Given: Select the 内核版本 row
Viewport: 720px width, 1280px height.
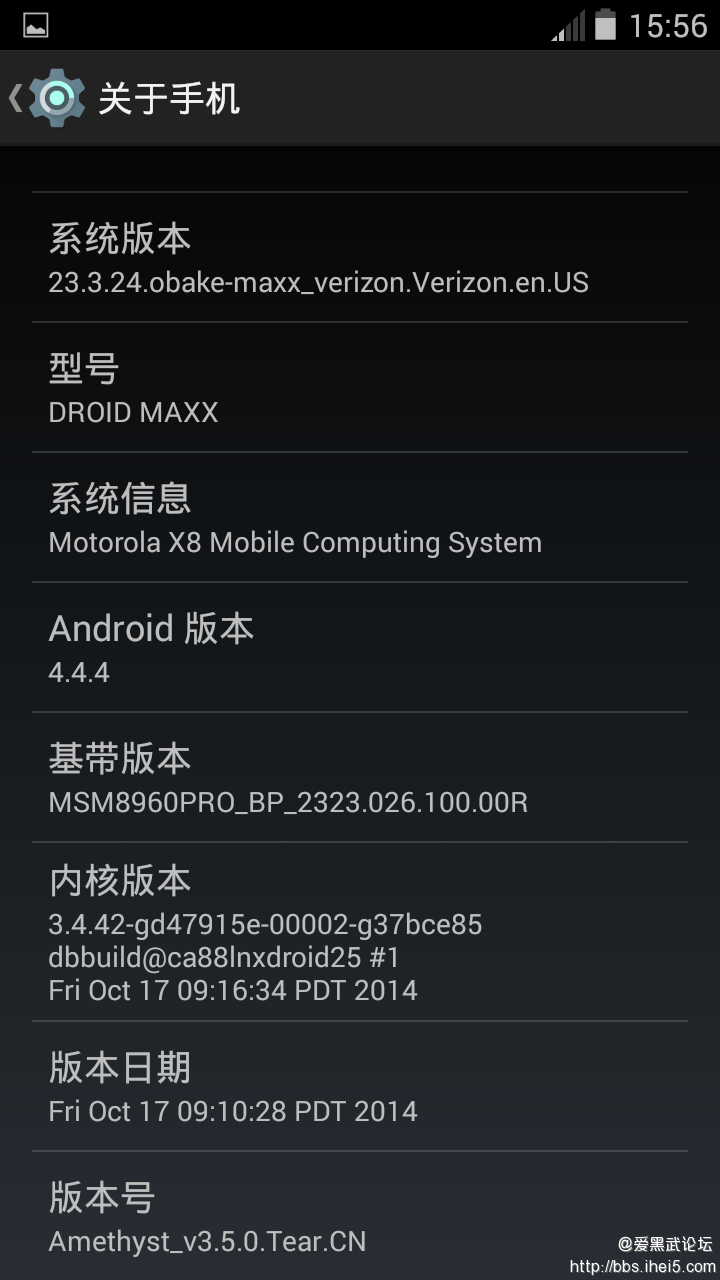Looking at the screenshot, I should click(x=360, y=932).
